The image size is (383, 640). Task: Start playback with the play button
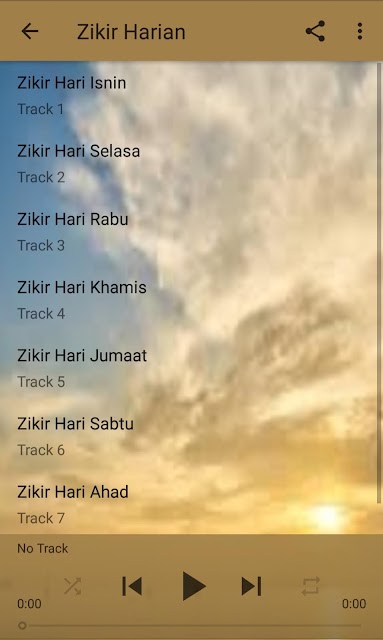[192, 586]
